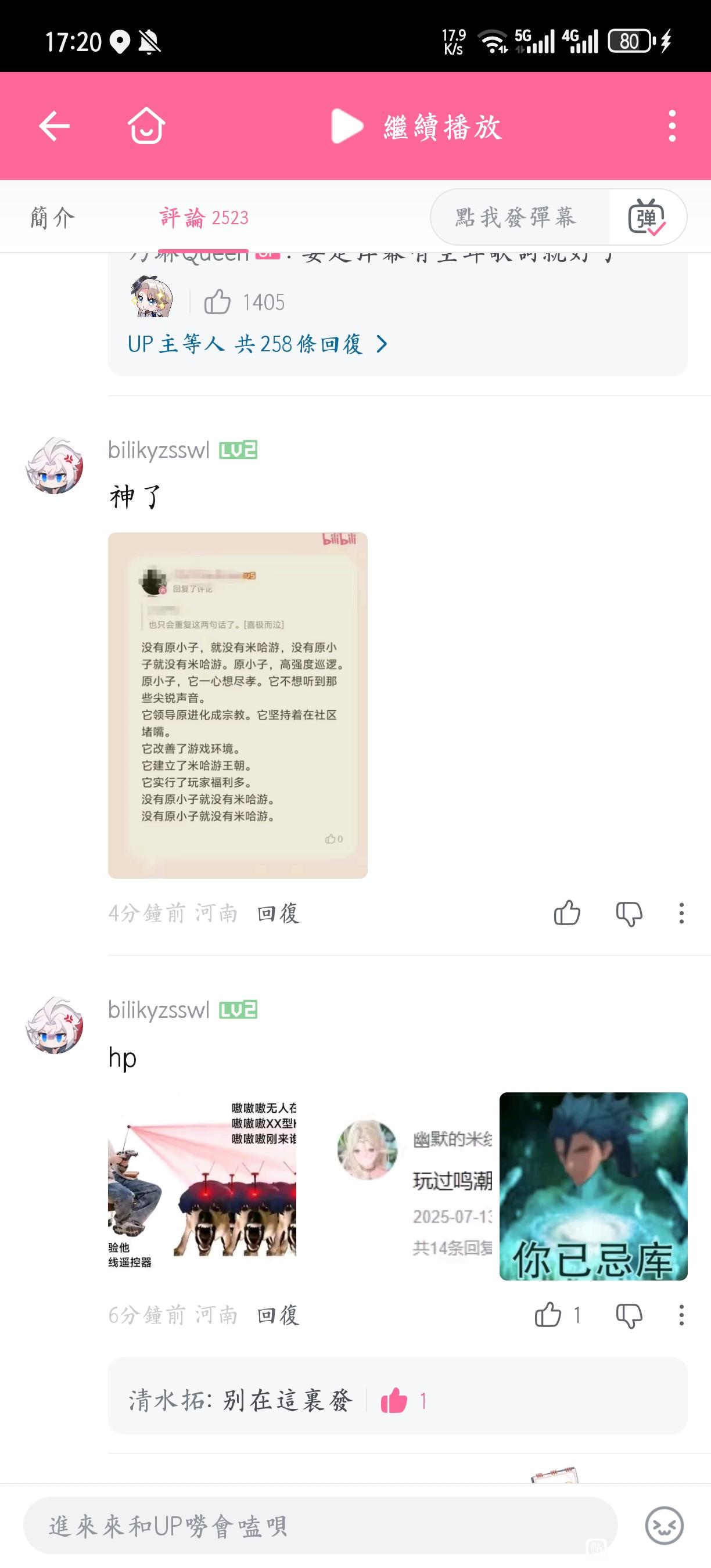Reply to the hp comment

coord(278,1315)
